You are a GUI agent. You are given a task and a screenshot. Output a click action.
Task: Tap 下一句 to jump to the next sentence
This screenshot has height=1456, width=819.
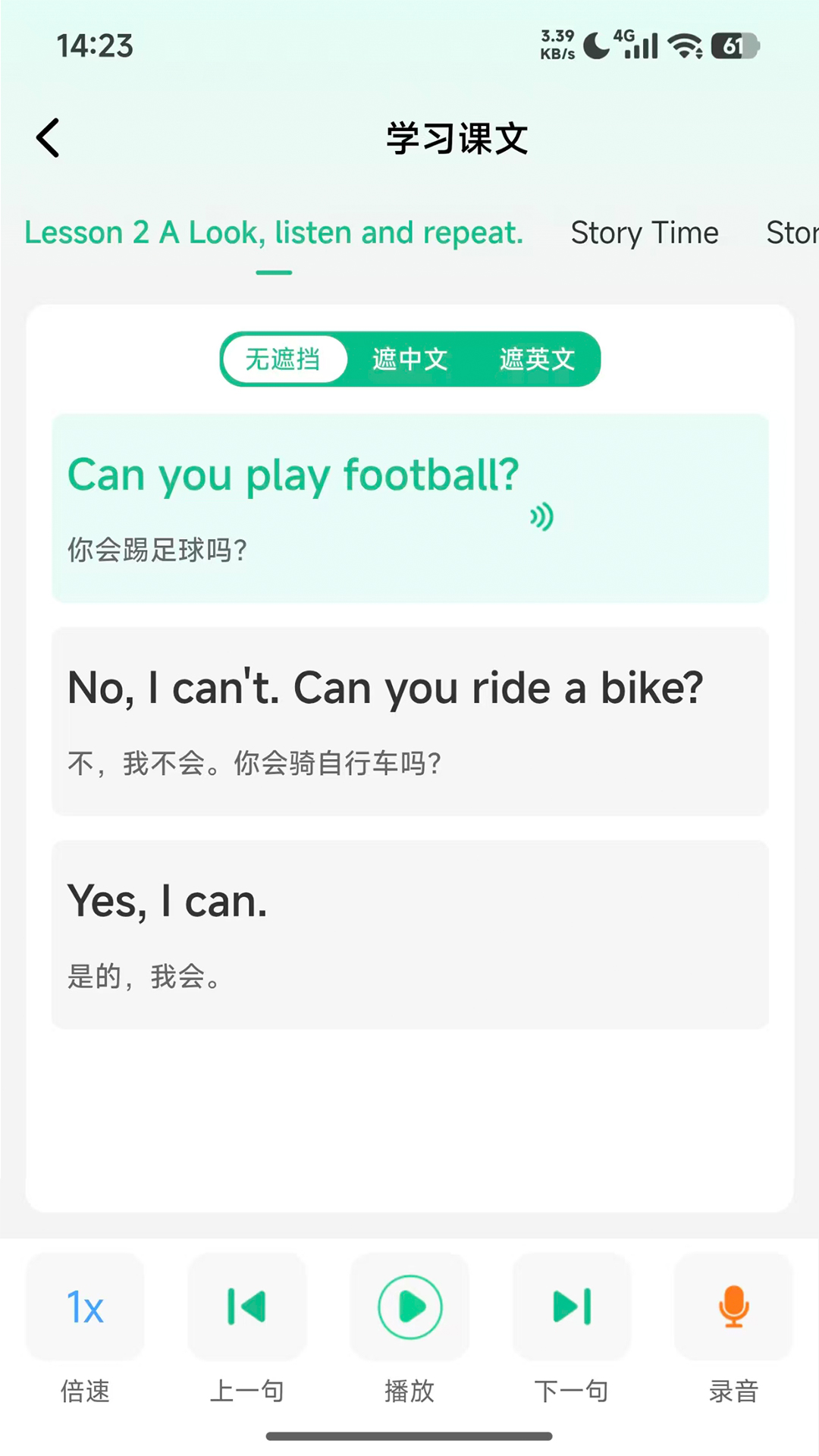click(x=572, y=1307)
